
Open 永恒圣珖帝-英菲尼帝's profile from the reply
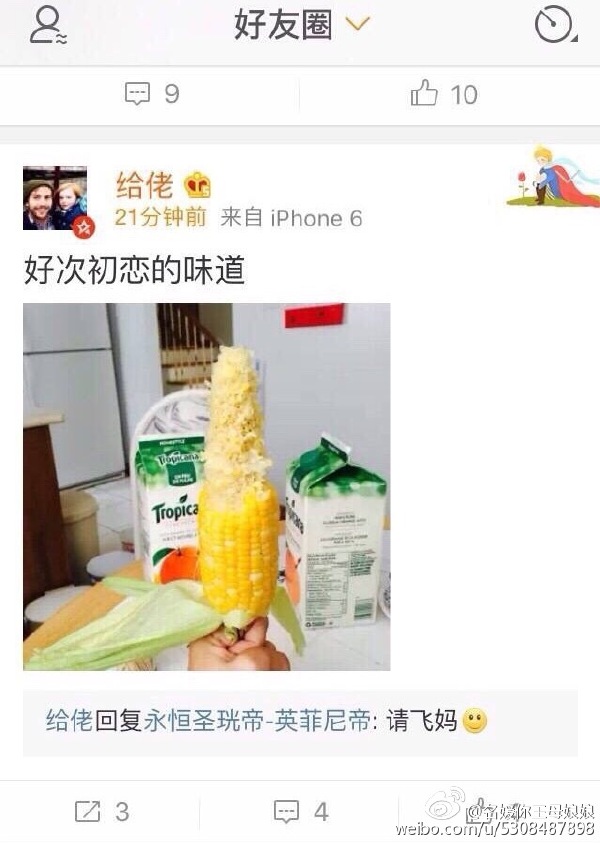pos(254,720)
